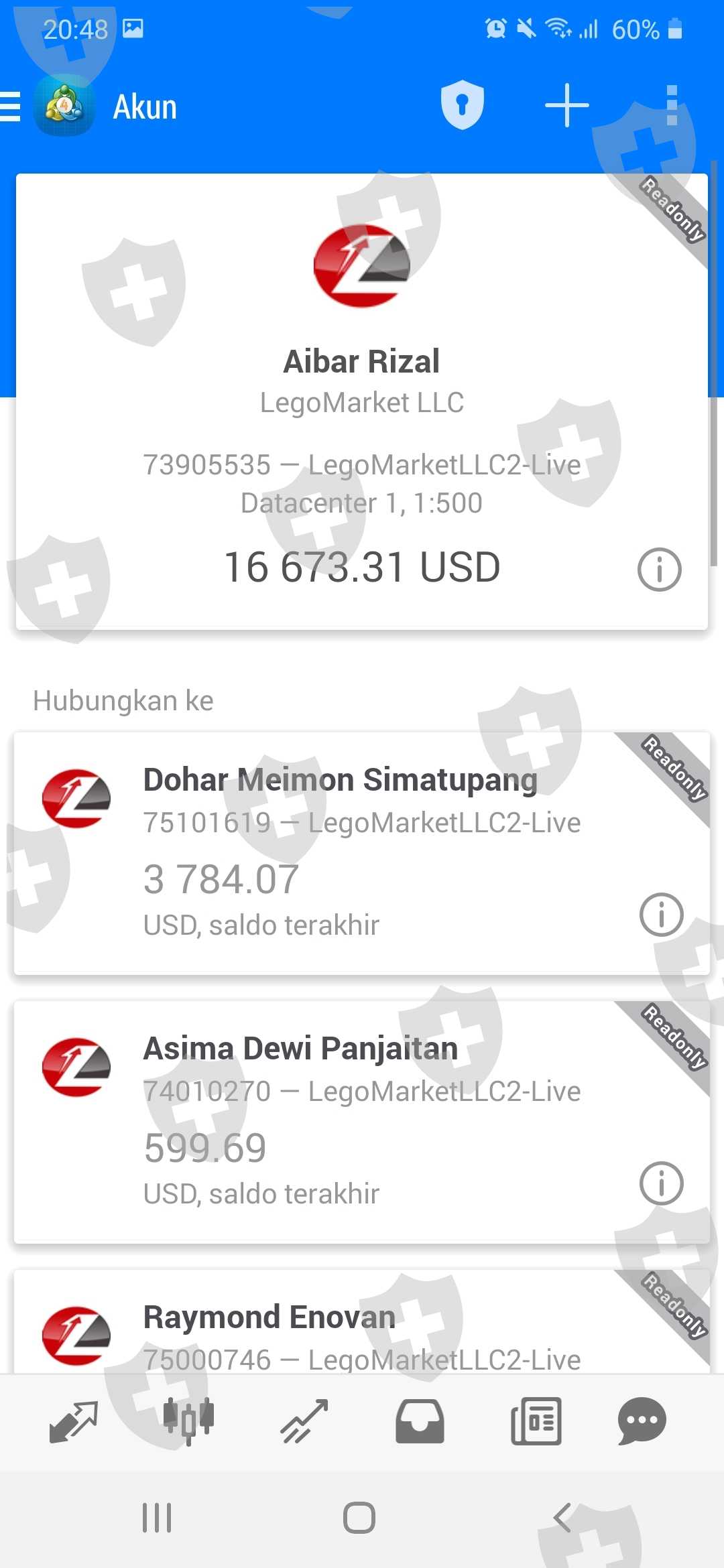Open the Aibar Rizal account card

click(x=362, y=401)
